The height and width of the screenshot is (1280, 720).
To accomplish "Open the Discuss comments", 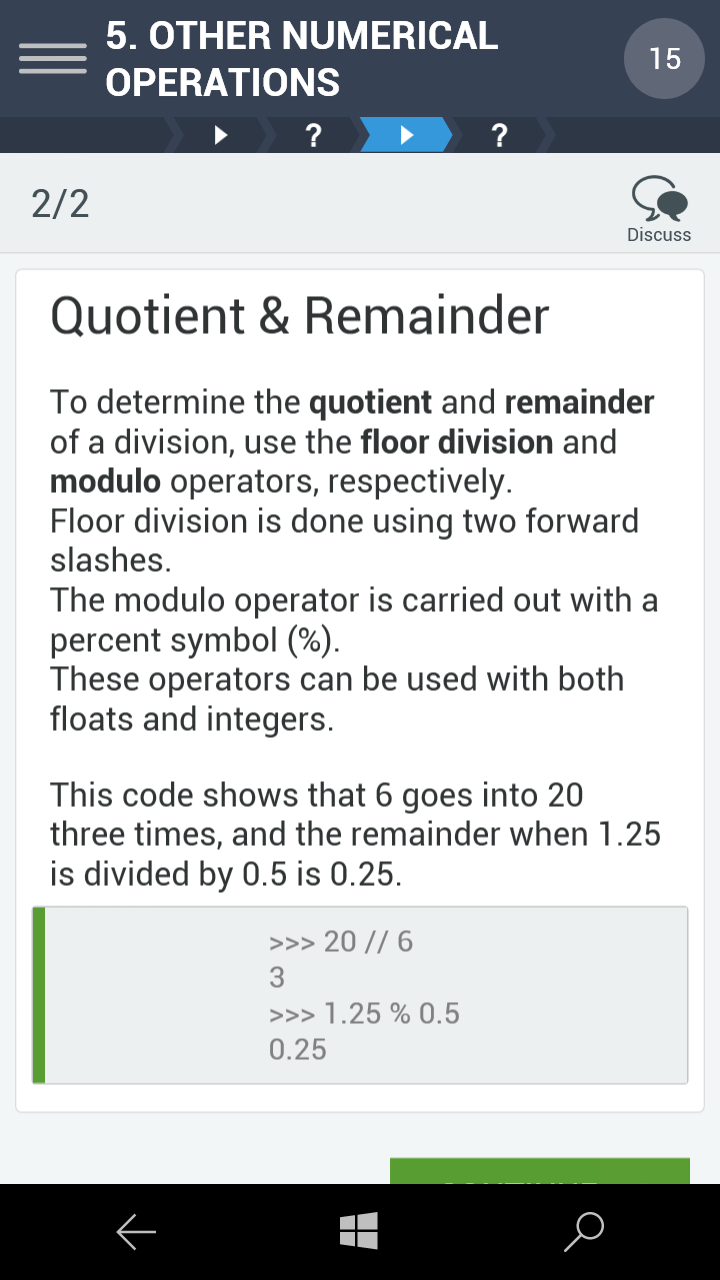I will (x=659, y=209).
